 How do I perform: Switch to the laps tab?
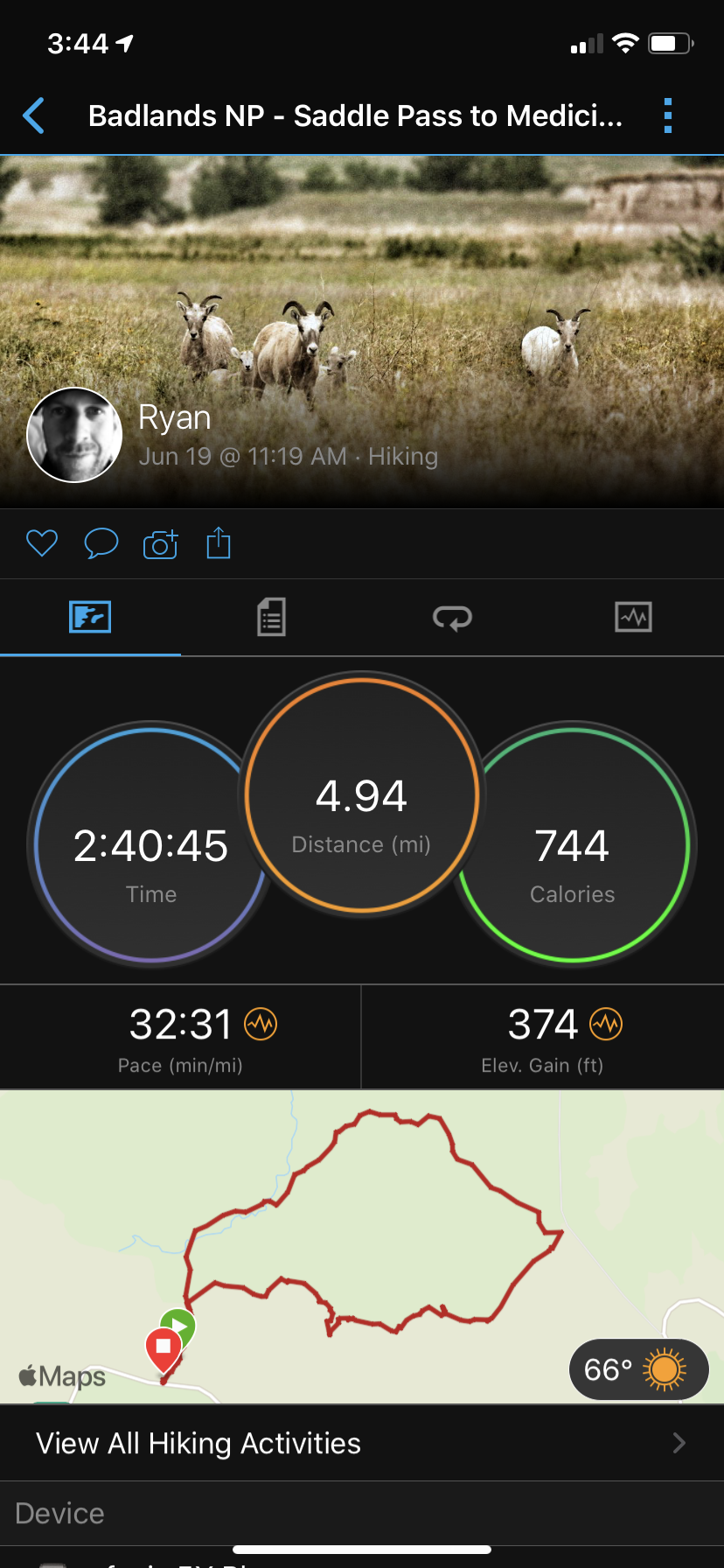tap(452, 618)
